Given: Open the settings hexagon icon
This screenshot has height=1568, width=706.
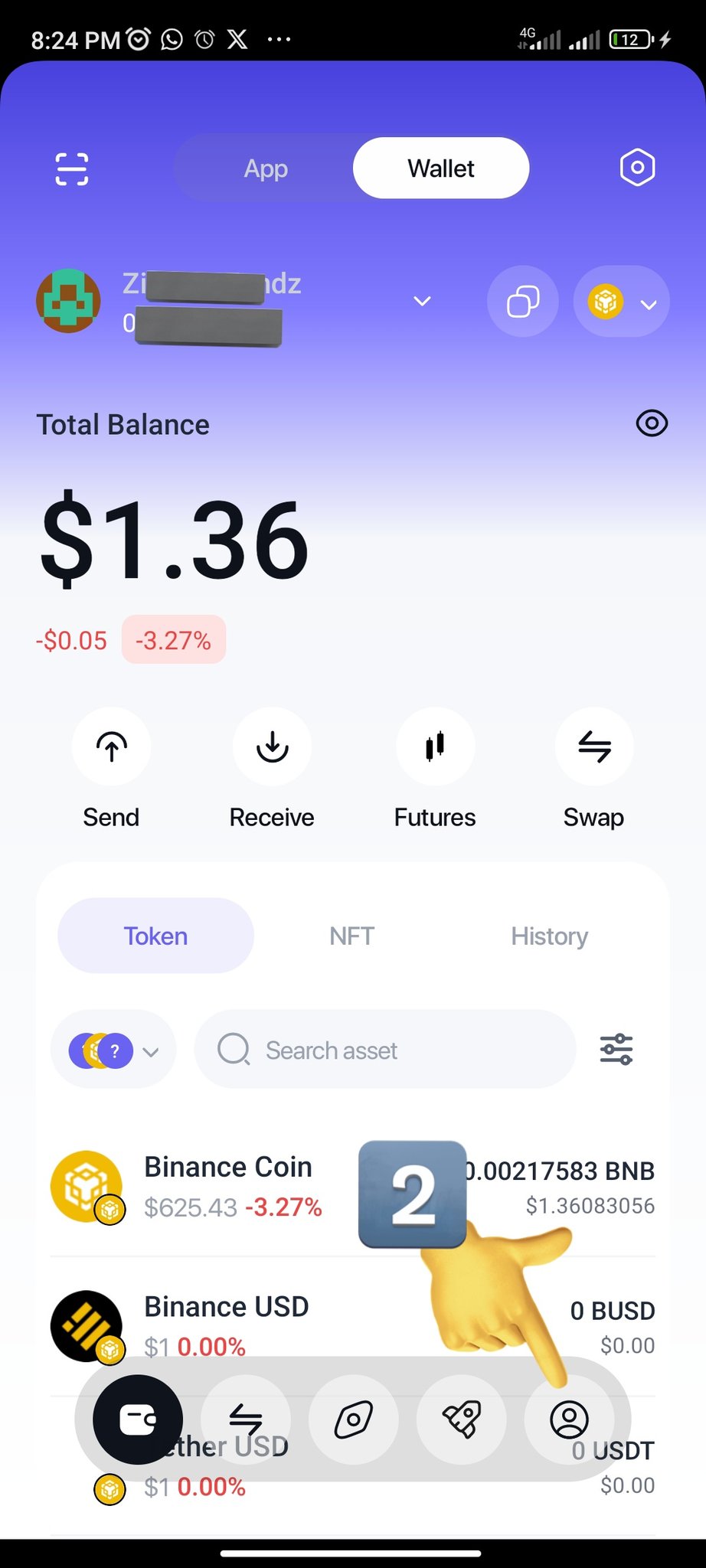Looking at the screenshot, I should click(x=637, y=168).
